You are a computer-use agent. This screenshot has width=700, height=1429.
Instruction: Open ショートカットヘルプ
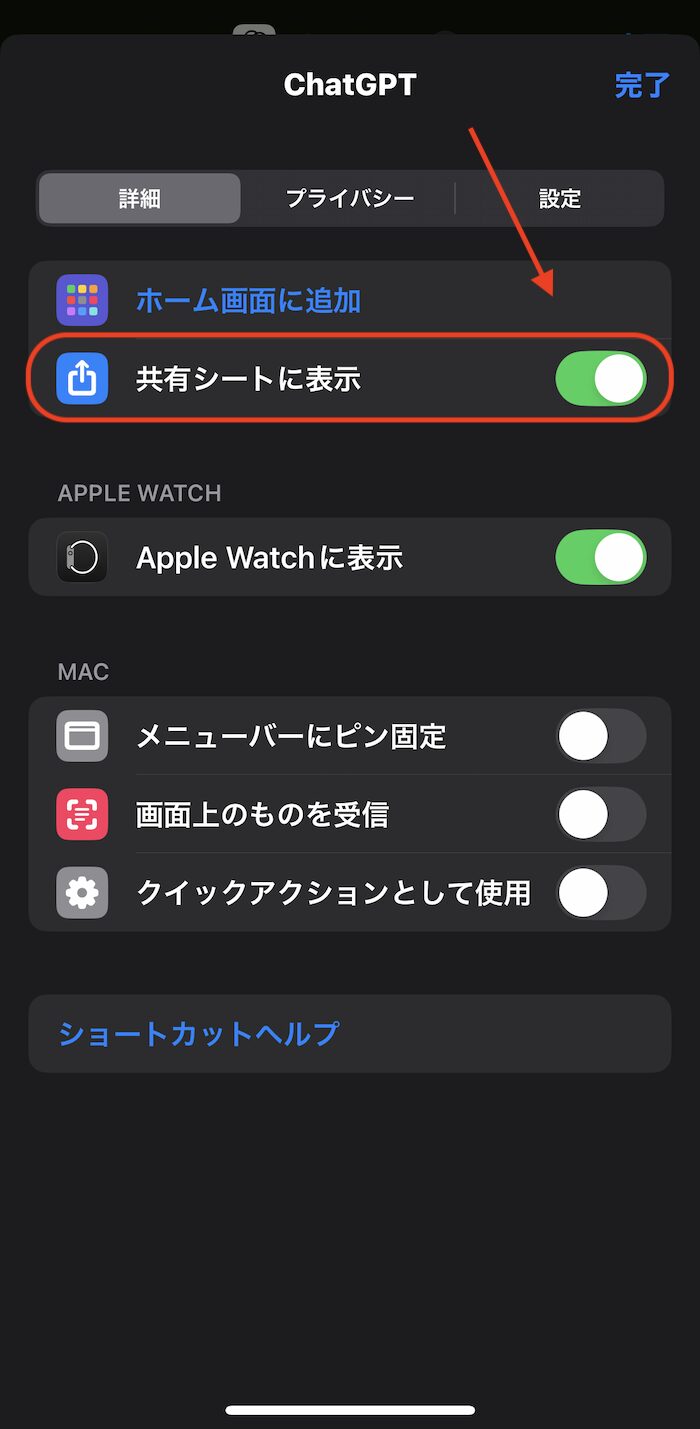click(x=199, y=1033)
